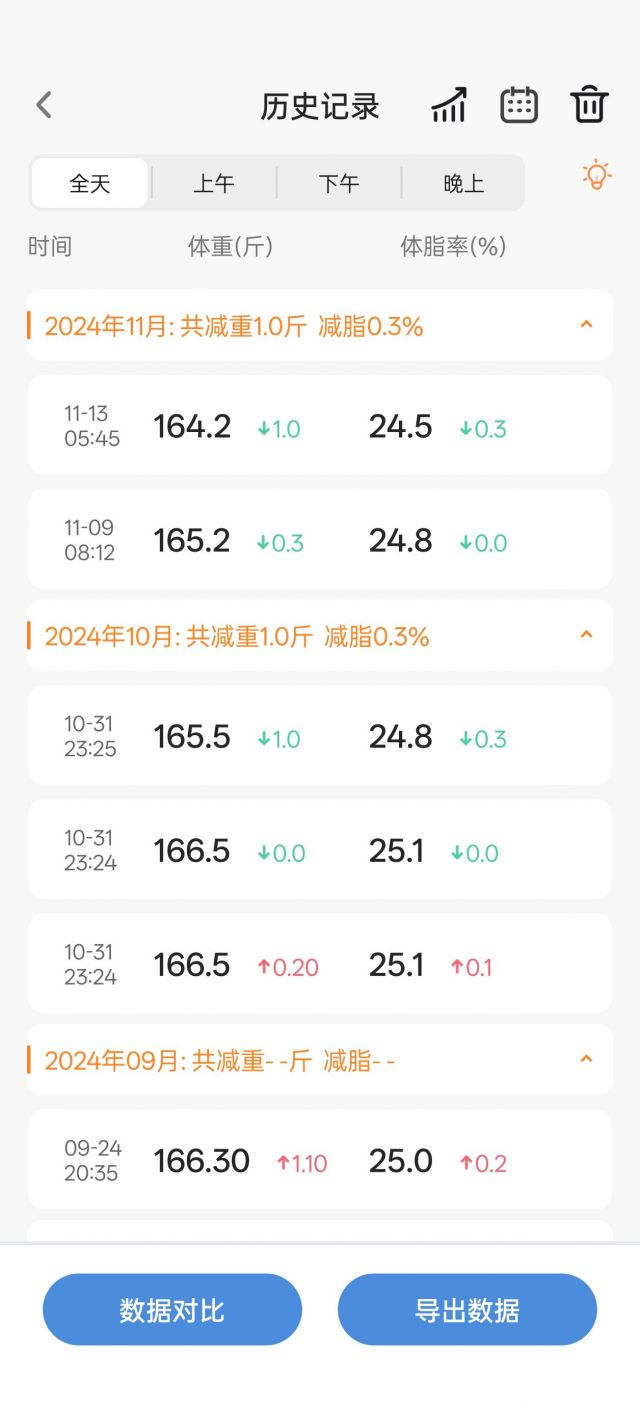This screenshot has height=1406, width=640.
Task: Open the calendar view icon
Action: [519, 105]
